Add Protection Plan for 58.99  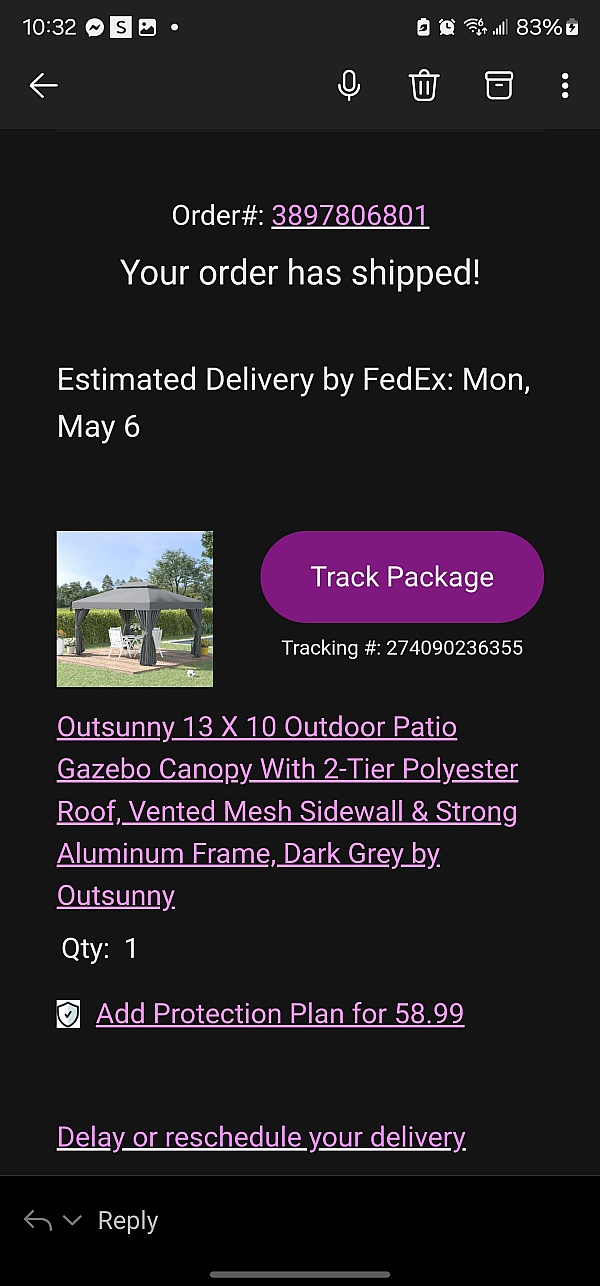[x=280, y=1014]
